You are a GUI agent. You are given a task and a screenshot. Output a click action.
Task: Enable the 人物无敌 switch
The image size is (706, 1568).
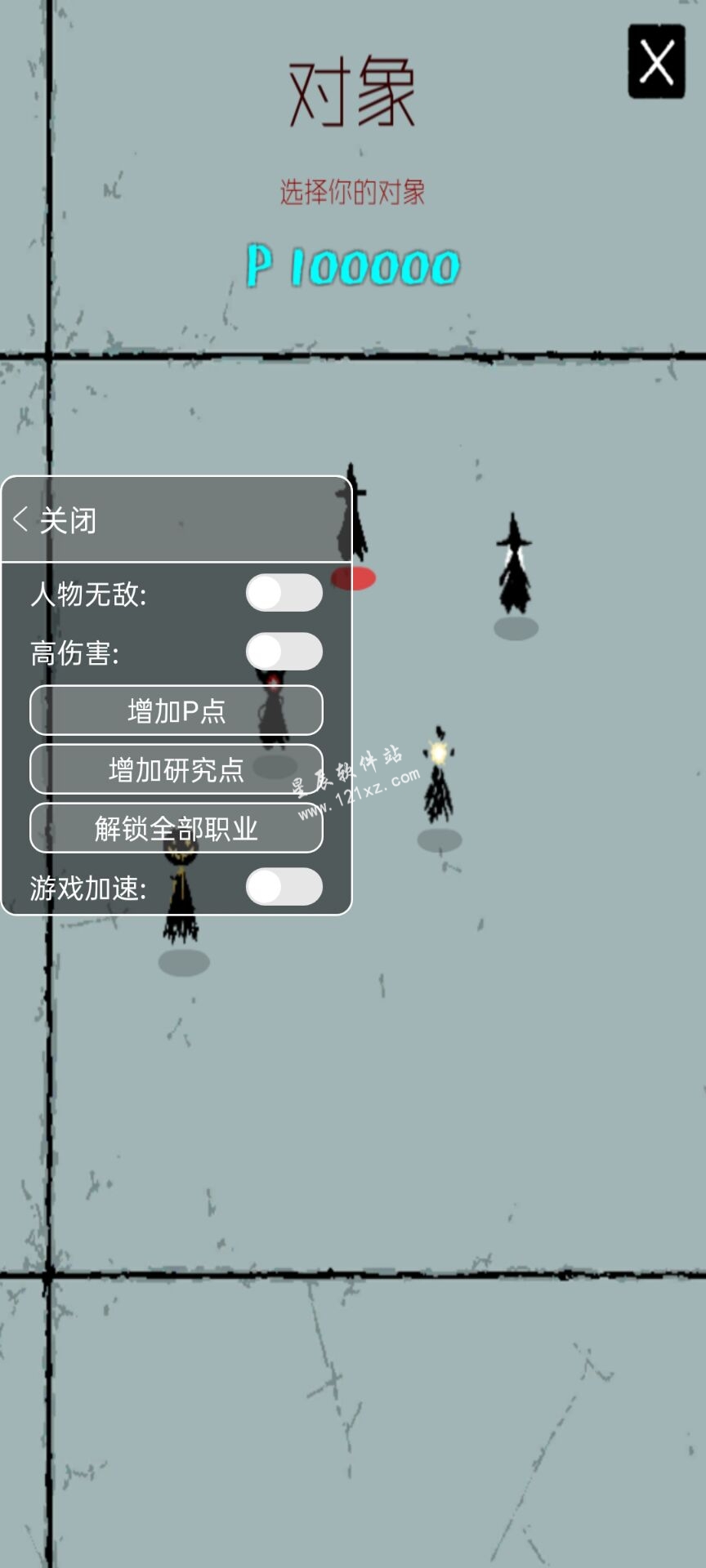pyautogui.click(x=284, y=593)
